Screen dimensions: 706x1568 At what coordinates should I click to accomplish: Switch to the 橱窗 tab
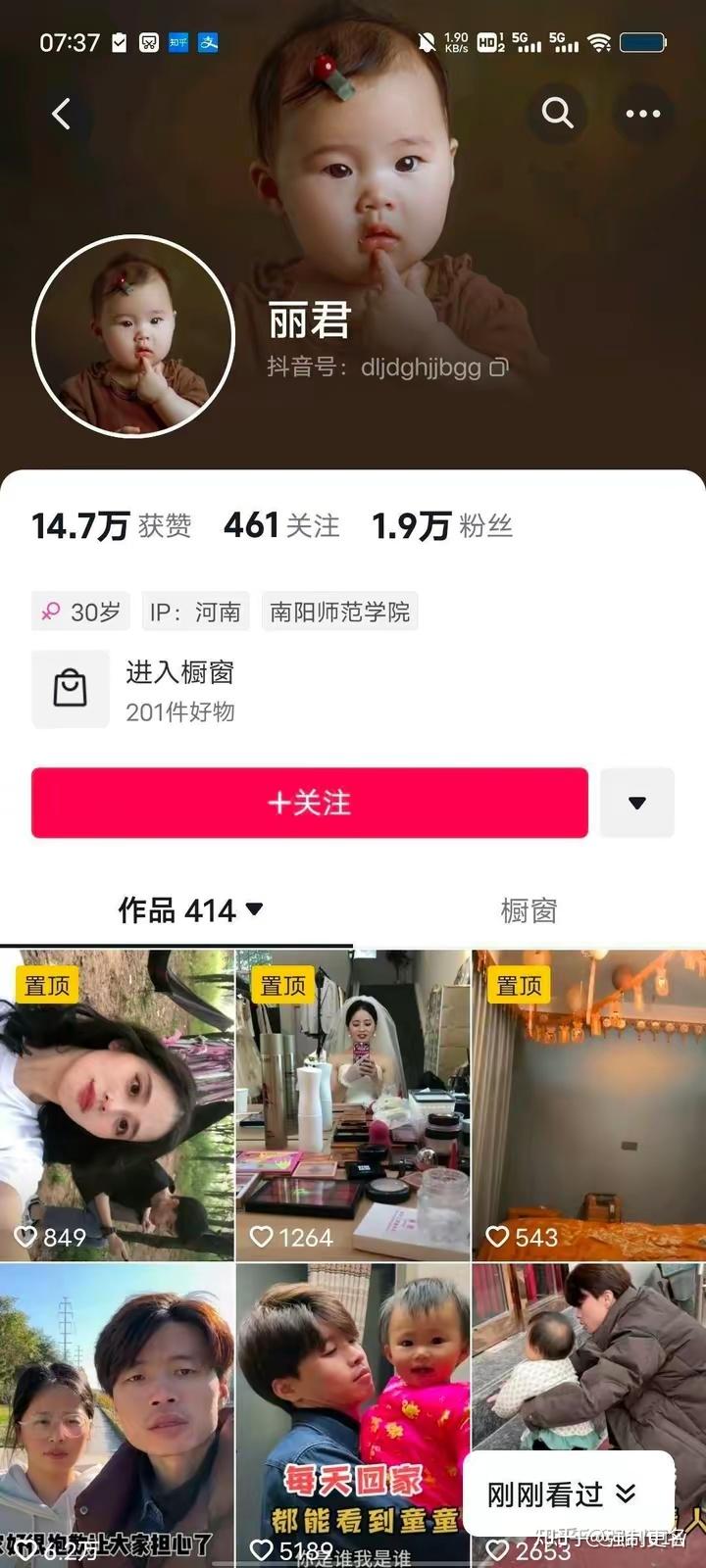tap(529, 910)
